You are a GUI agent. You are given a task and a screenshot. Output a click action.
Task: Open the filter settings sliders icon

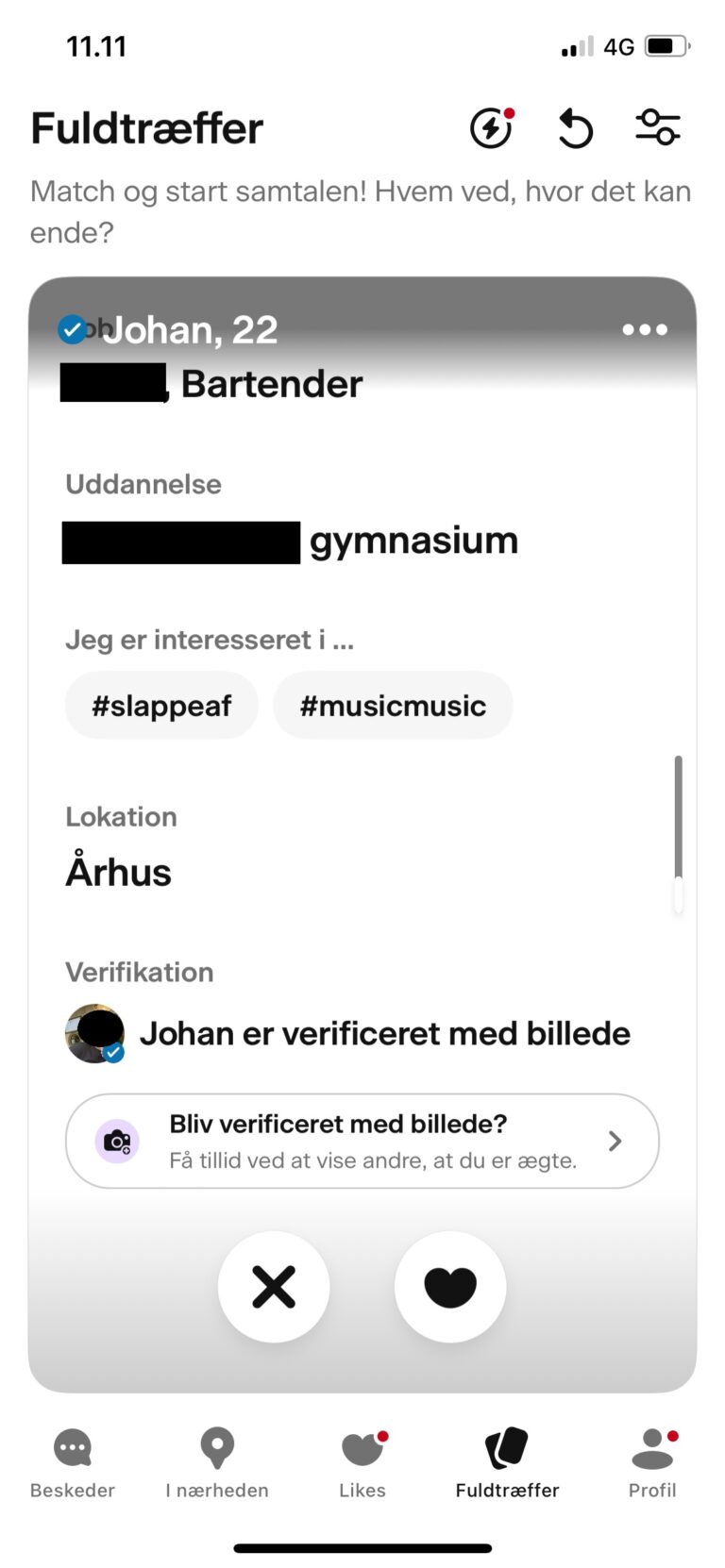click(657, 127)
